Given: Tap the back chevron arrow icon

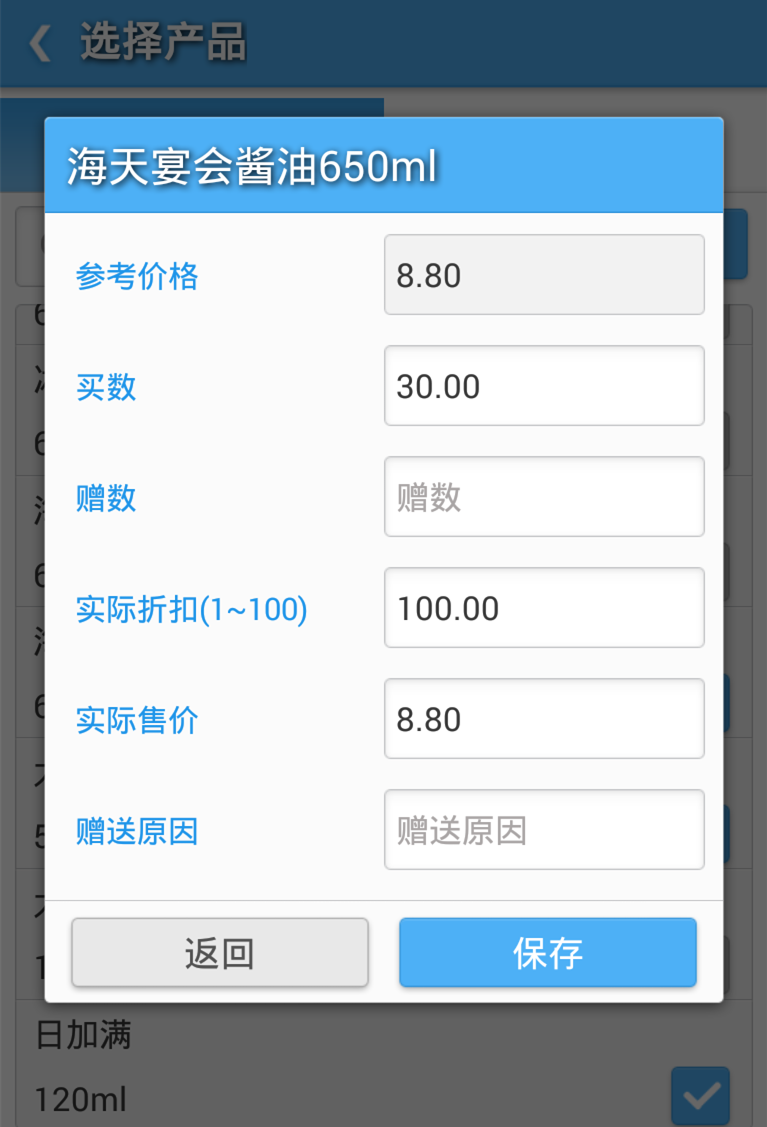Looking at the screenshot, I should coord(38,44).
